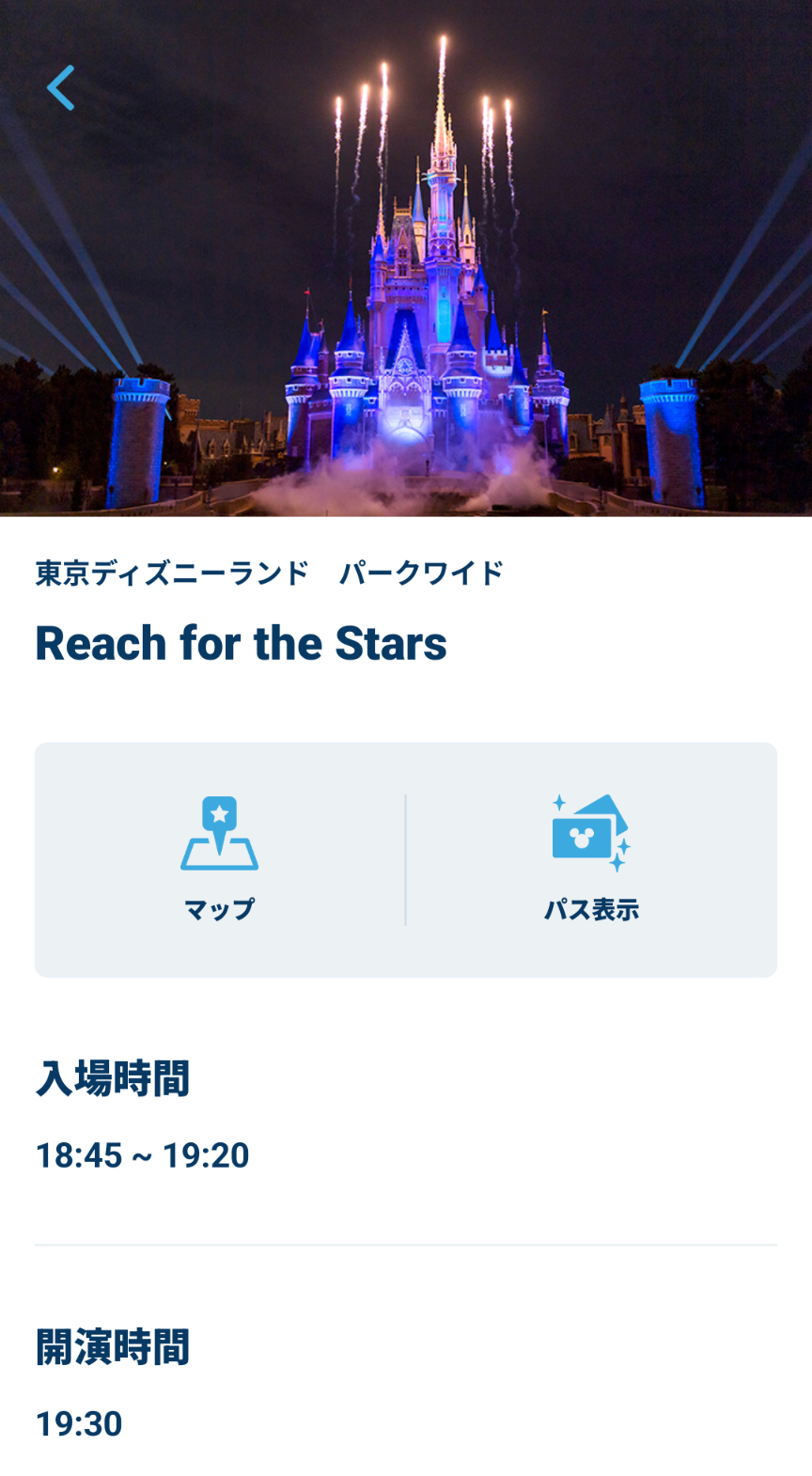Go back using the top-left arrow
Screen dimensions: 812x1476
pos(61,88)
